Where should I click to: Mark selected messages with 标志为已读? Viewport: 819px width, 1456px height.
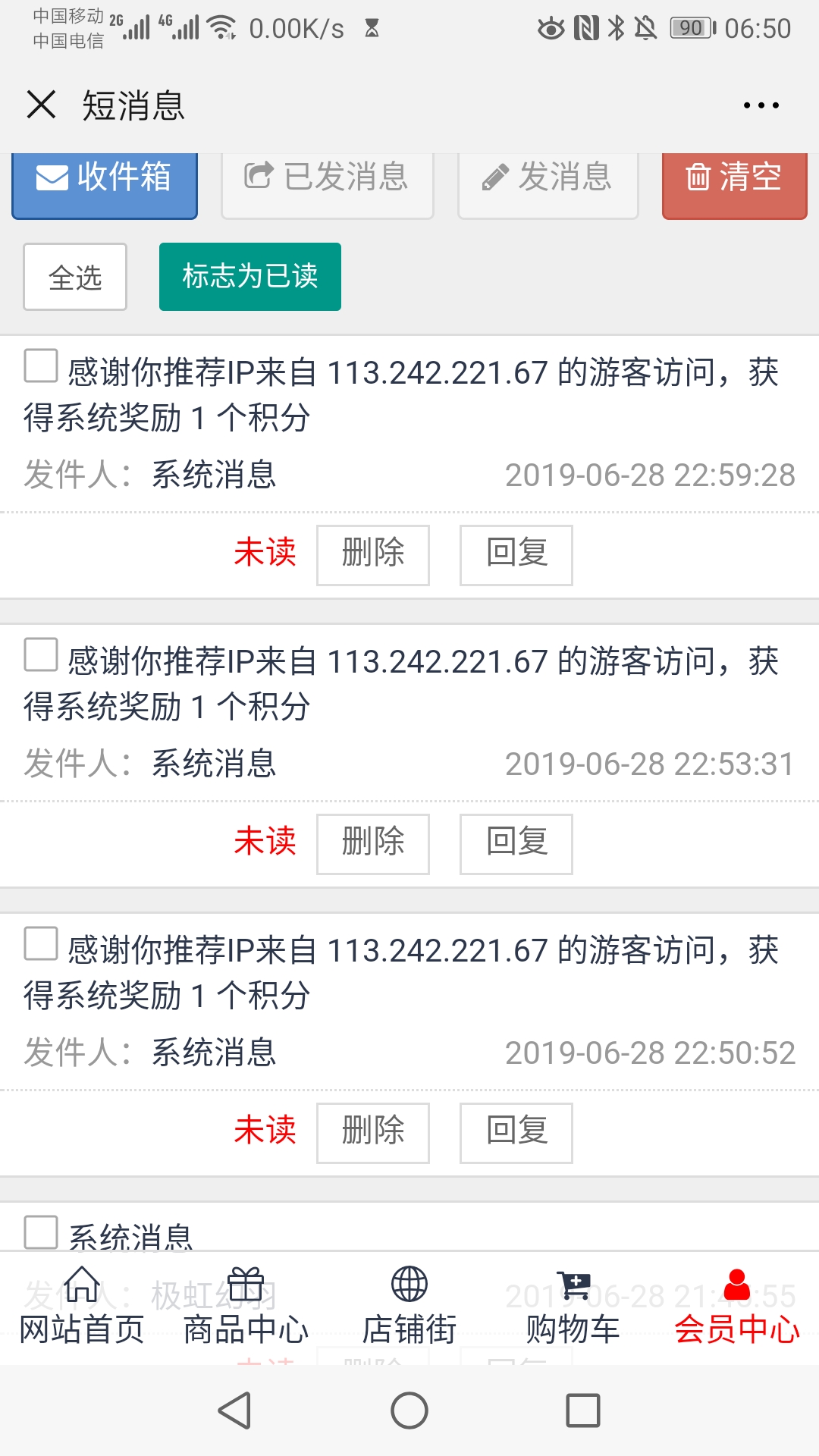(x=249, y=277)
